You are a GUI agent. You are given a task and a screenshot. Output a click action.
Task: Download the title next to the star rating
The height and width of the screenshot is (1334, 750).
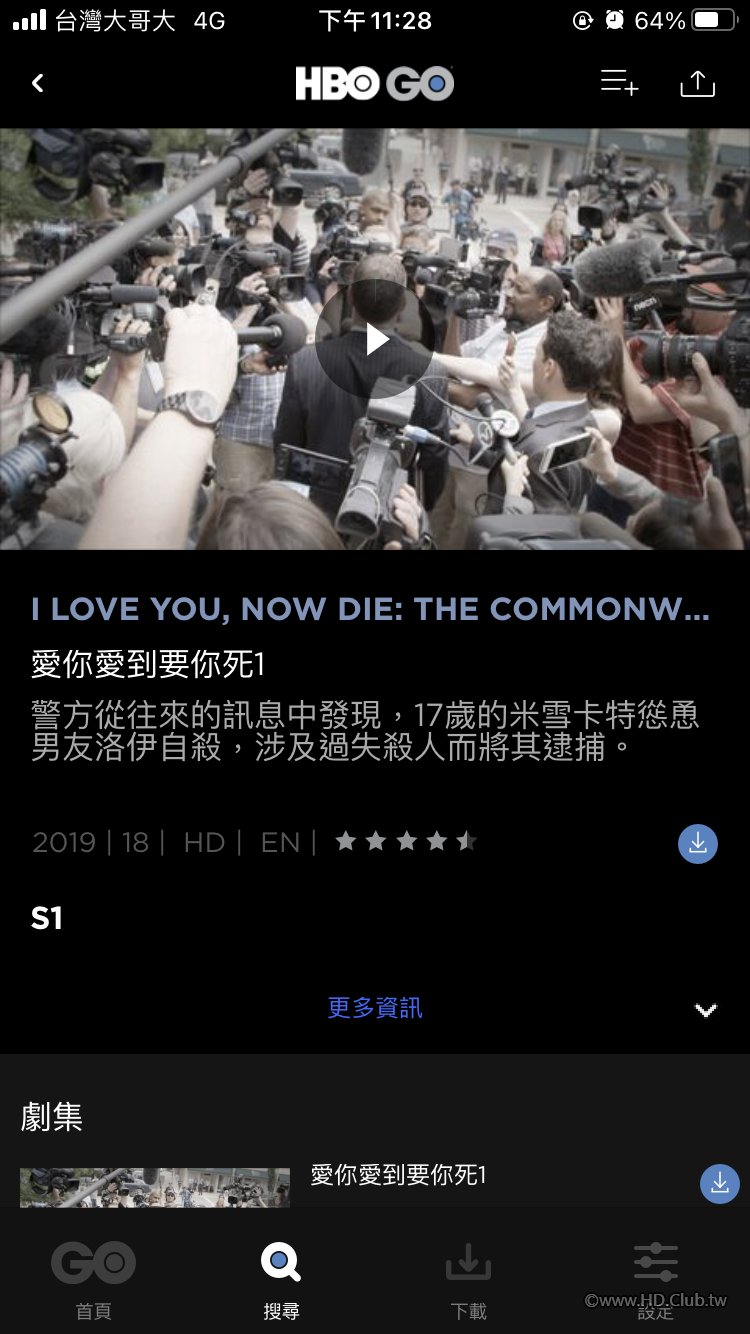[698, 844]
